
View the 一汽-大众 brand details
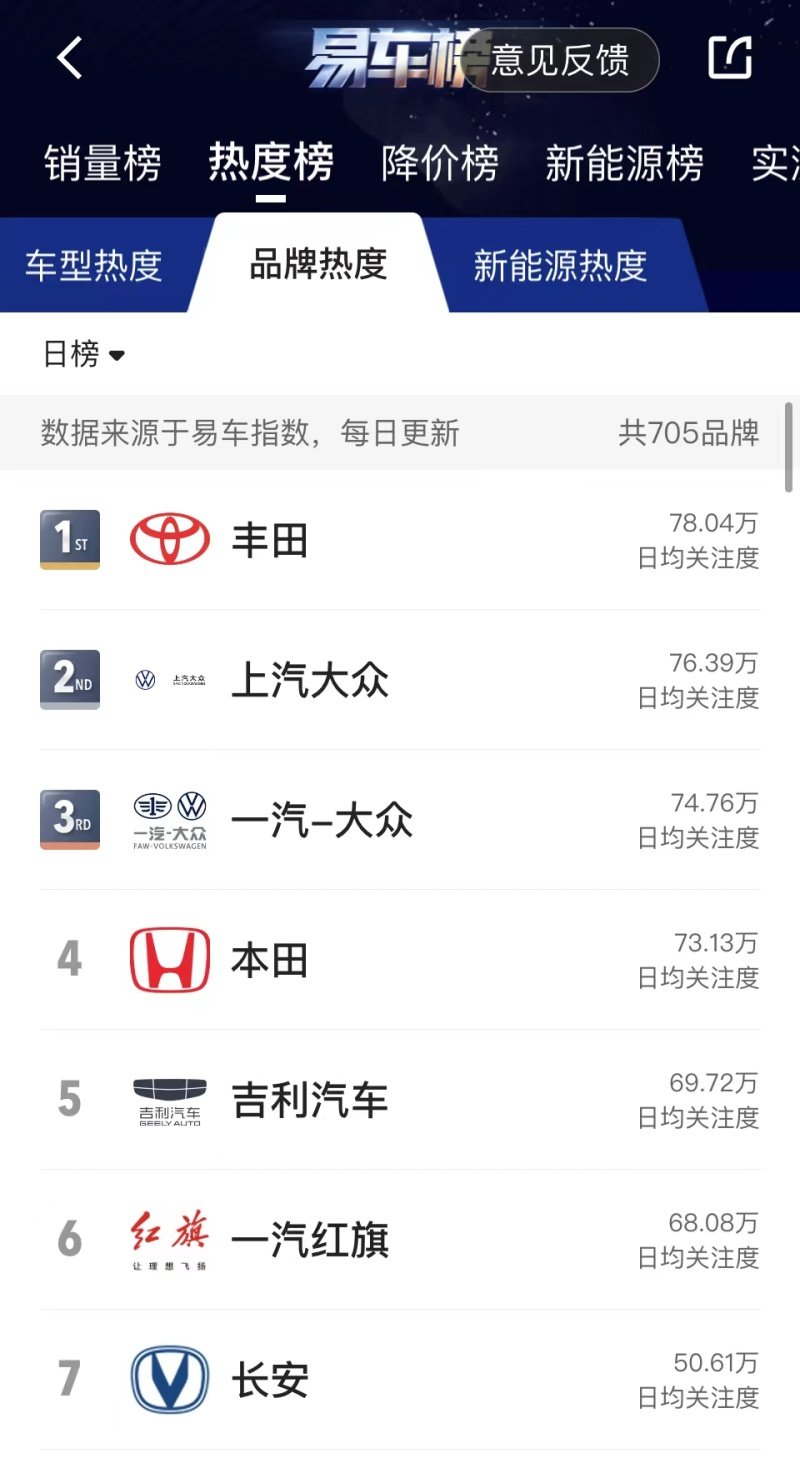pyautogui.click(x=400, y=820)
